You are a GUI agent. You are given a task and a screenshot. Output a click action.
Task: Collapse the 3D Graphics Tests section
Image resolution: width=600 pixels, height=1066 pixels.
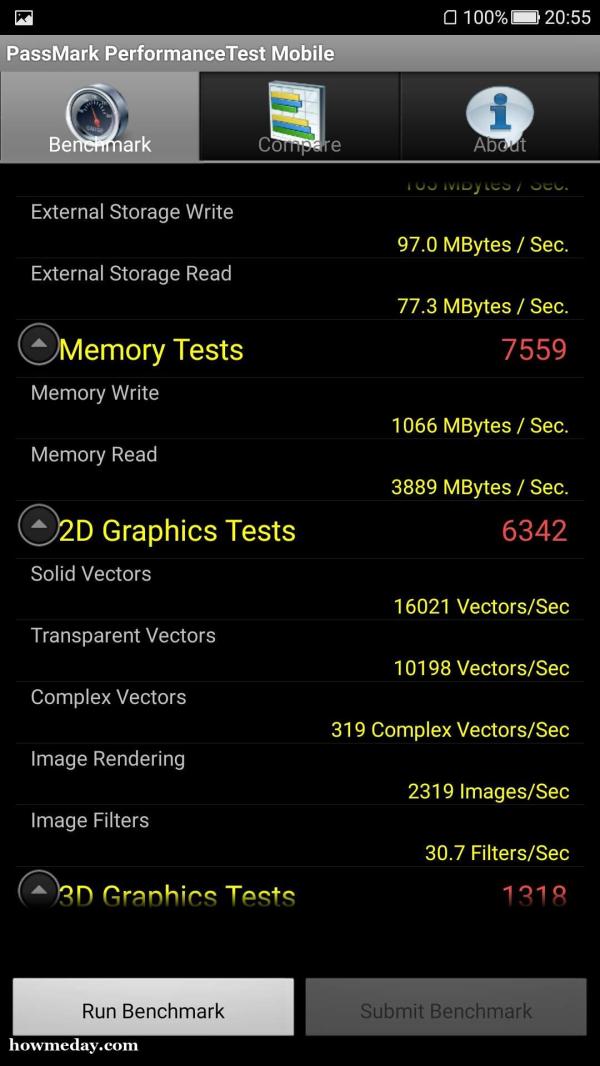pyautogui.click(x=39, y=890)
